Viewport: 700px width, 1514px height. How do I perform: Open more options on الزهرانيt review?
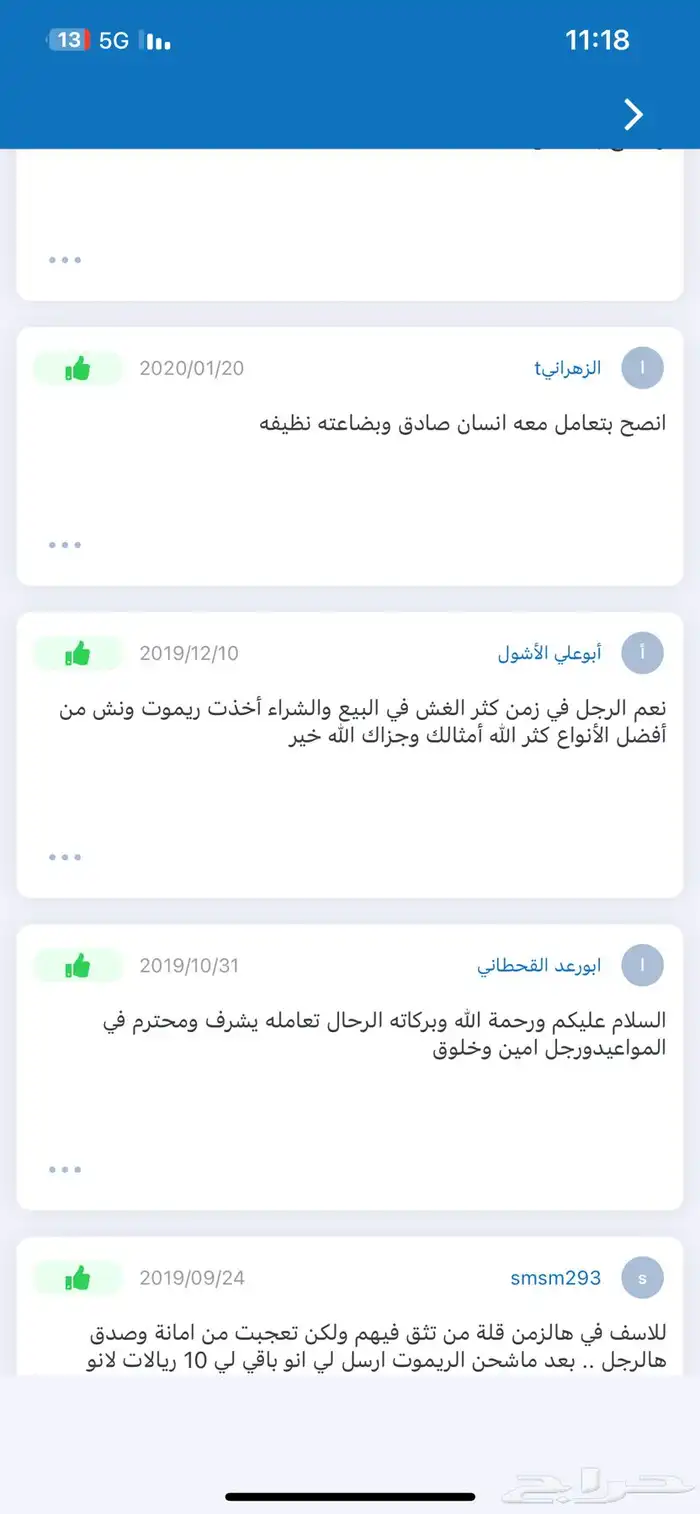65,545
